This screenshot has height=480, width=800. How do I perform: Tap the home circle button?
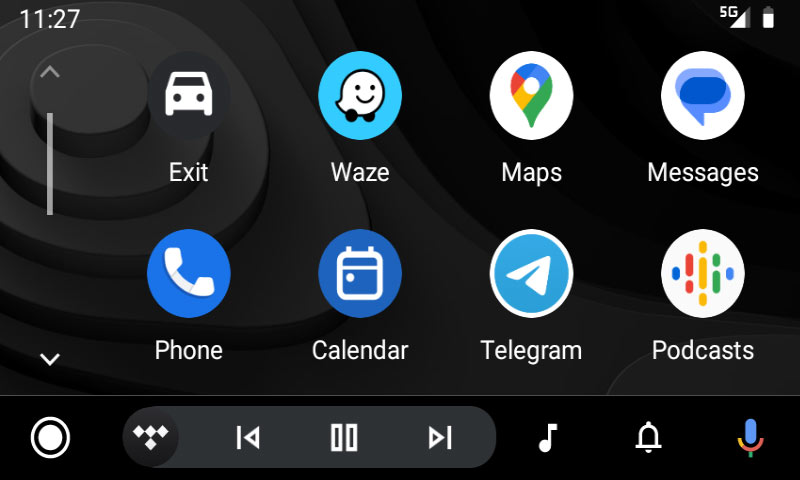pos(50,437)
